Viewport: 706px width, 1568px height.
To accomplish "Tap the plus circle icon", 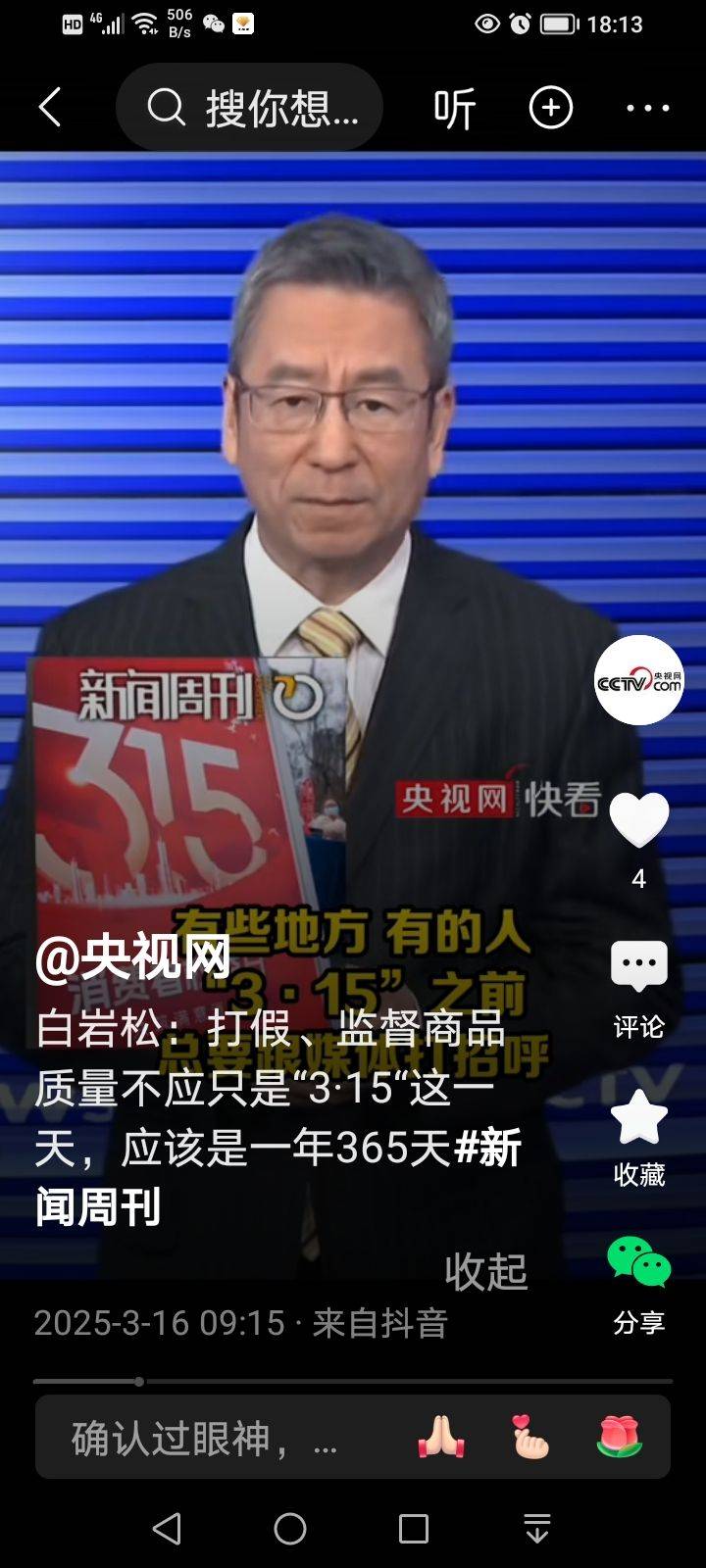I will tap(550, 108).
